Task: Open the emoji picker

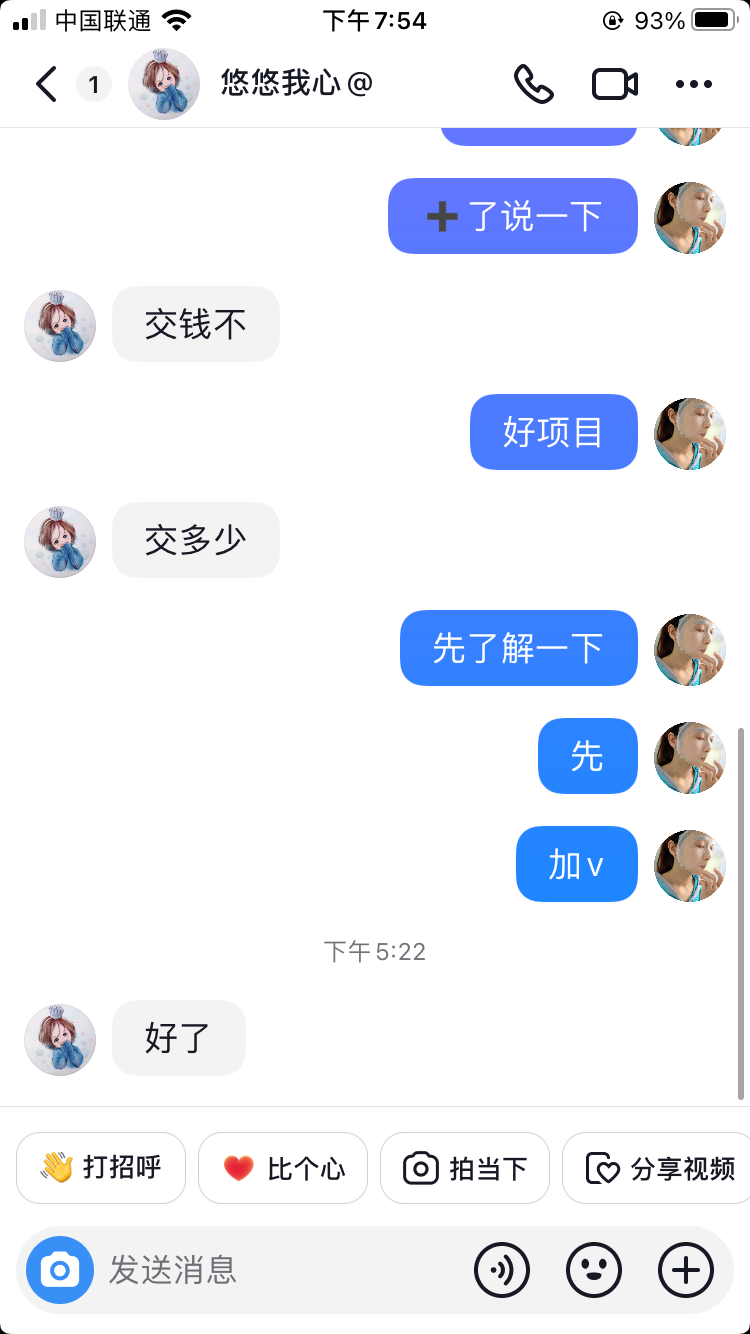Action: point(594,1270)
